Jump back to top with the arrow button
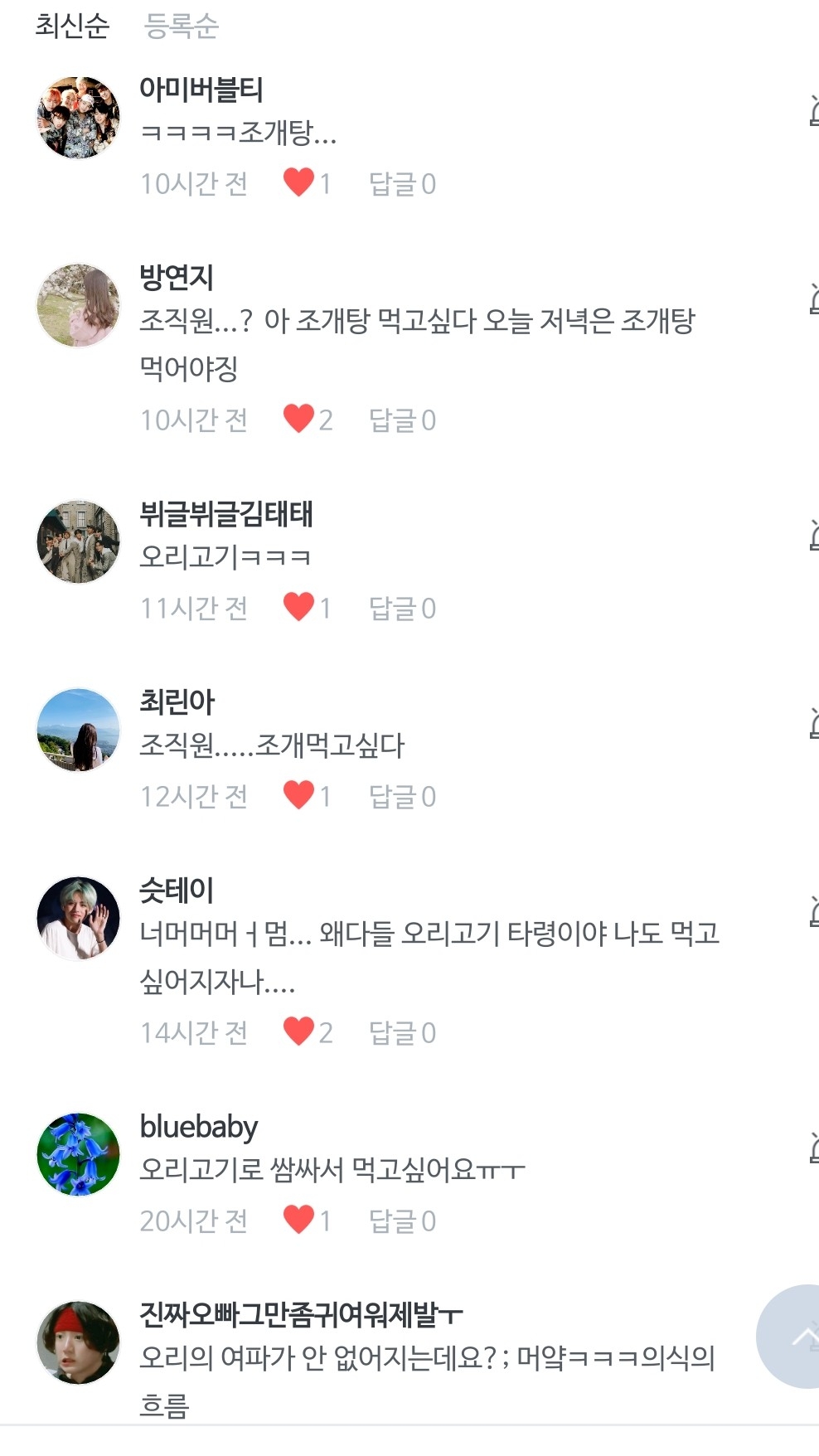 (x=792, y=1337)
